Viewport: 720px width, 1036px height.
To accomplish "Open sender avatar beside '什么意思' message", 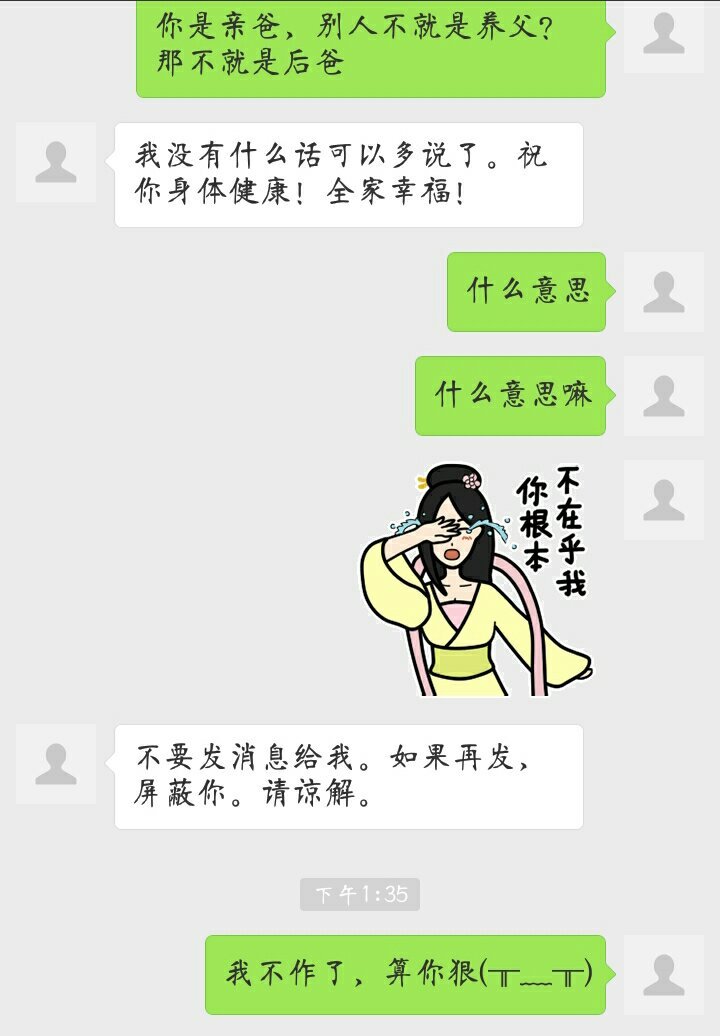I will pos(663,292).
